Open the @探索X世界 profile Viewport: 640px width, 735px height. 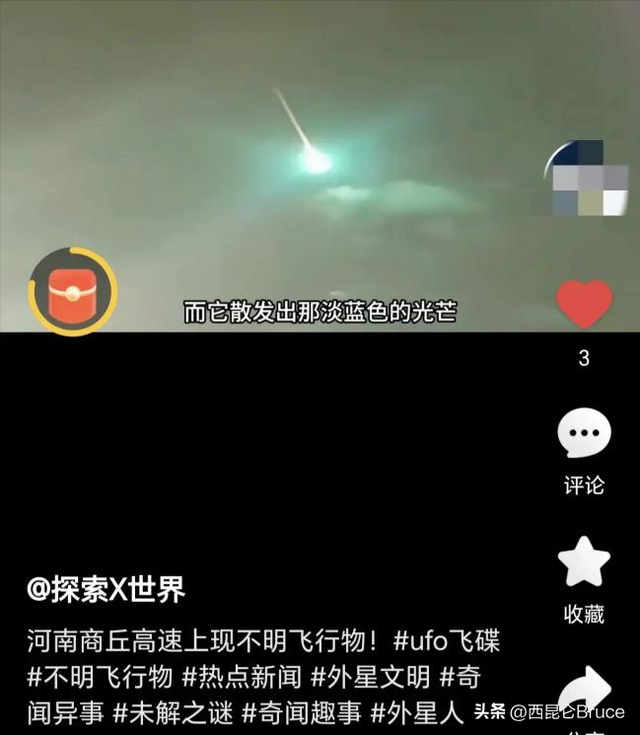point(106,589)
